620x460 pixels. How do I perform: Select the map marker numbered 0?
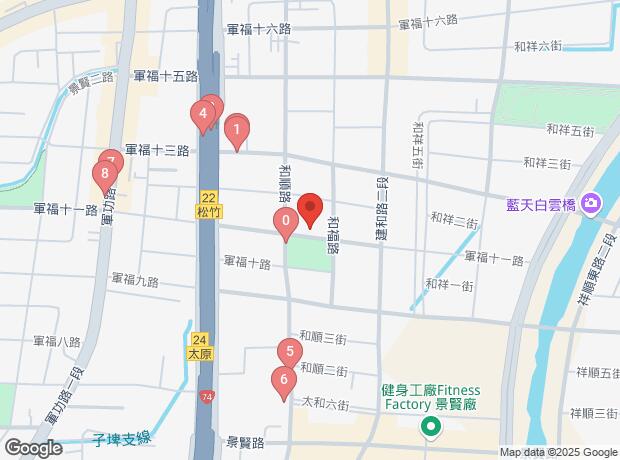click(285, 222)
